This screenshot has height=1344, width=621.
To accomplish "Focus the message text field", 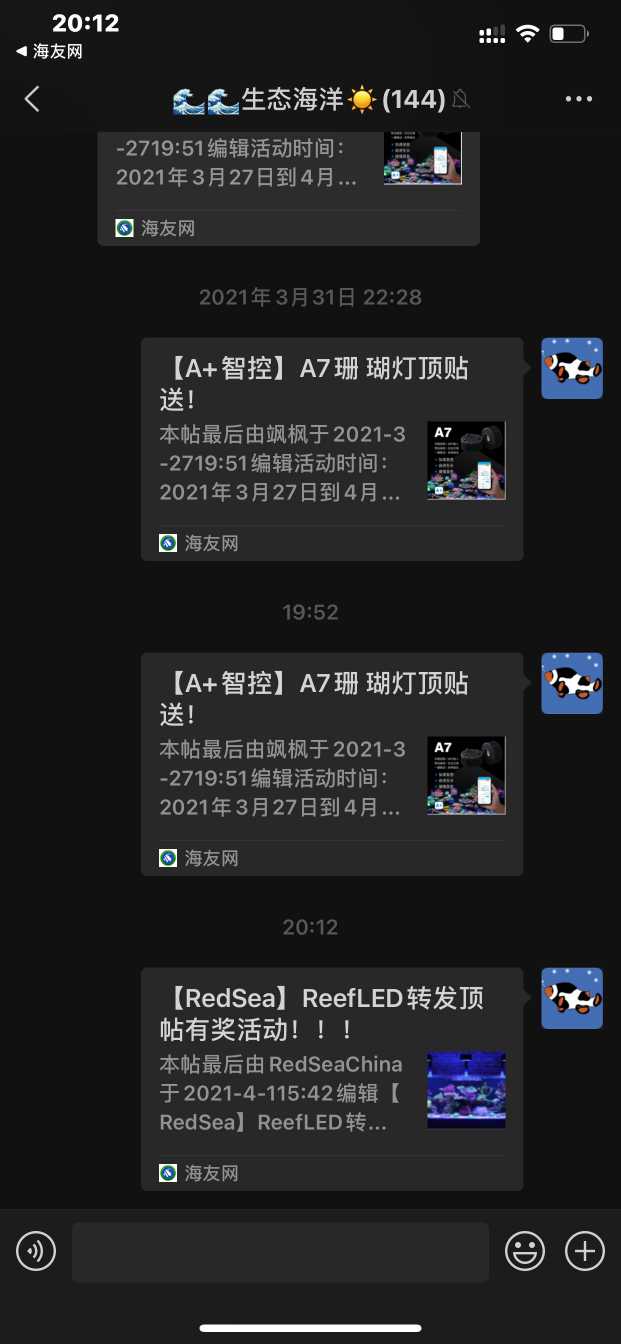I will pyautogui.click(x=280, y=1251).
